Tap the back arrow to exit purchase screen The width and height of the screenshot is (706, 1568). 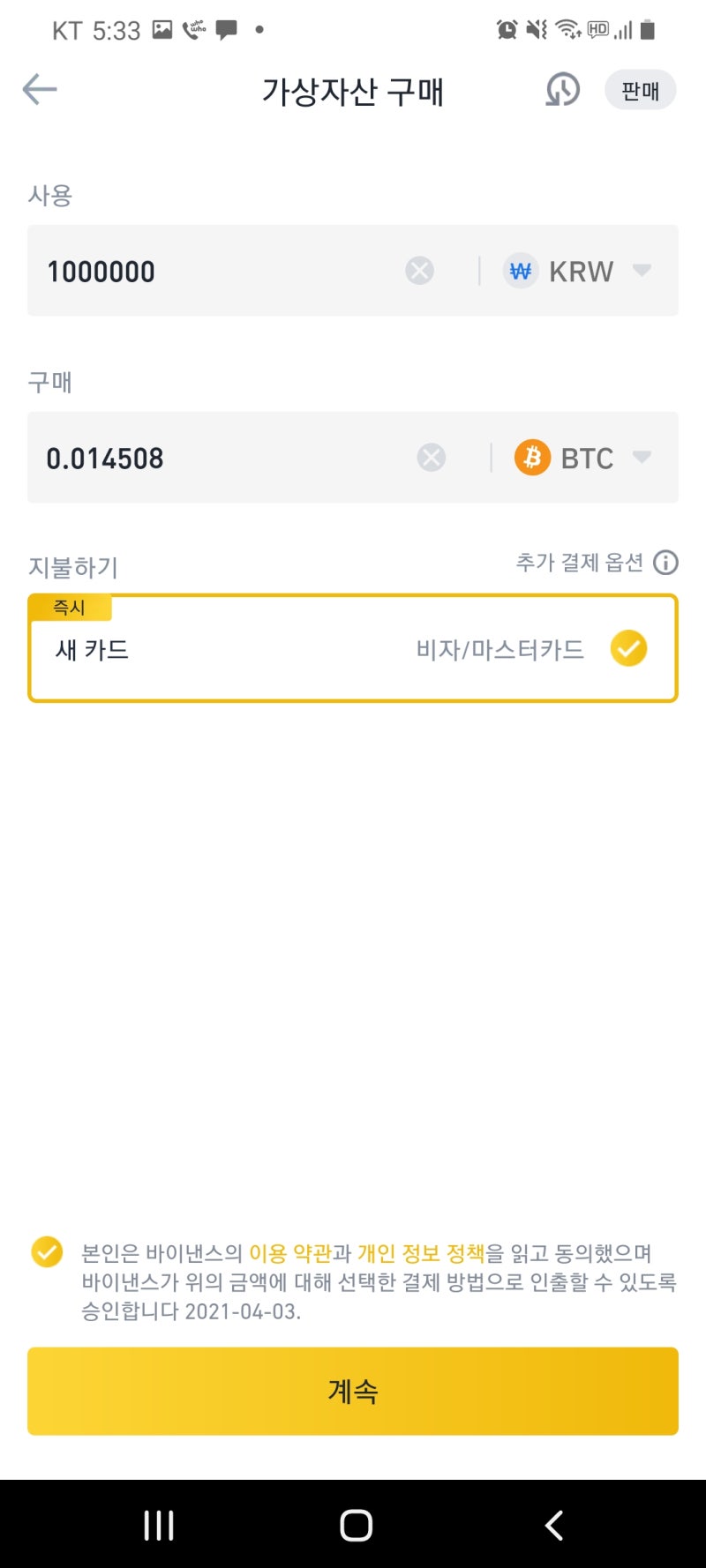(x=39, y=89)
